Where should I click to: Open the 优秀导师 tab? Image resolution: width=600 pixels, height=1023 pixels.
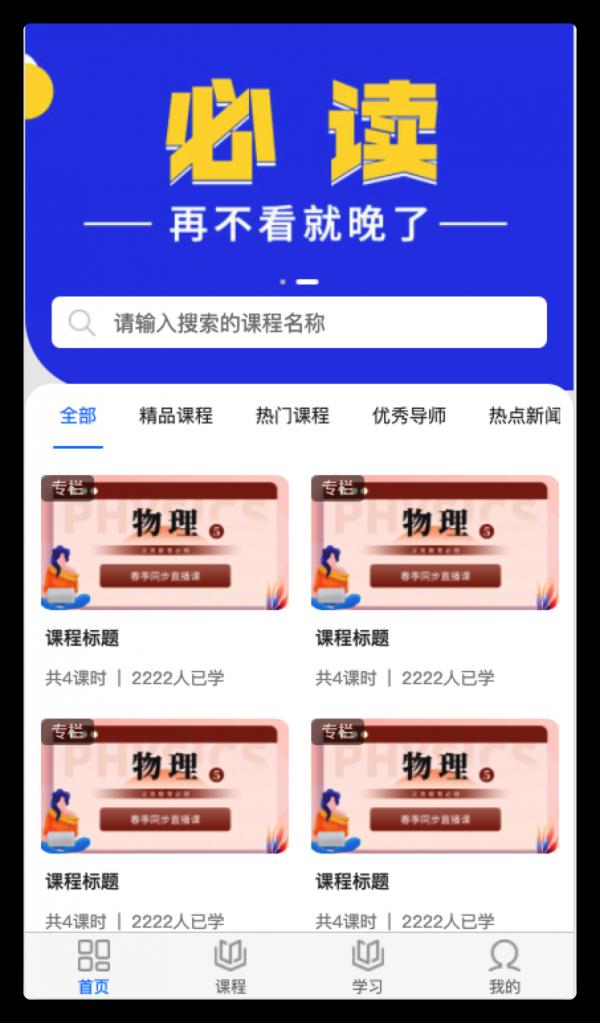pos(409,416)
